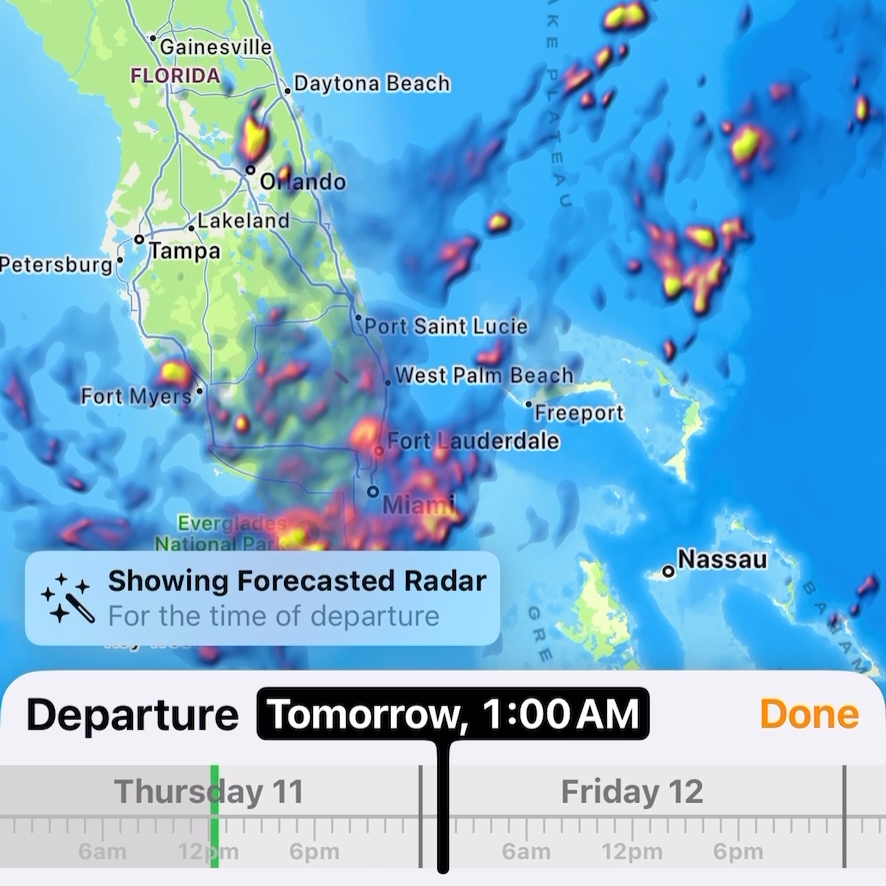Screen dimensions: 886x886
Task: Select Thursday 11 on the timeline
Action: pyautogui.click(x=208, y=792)
